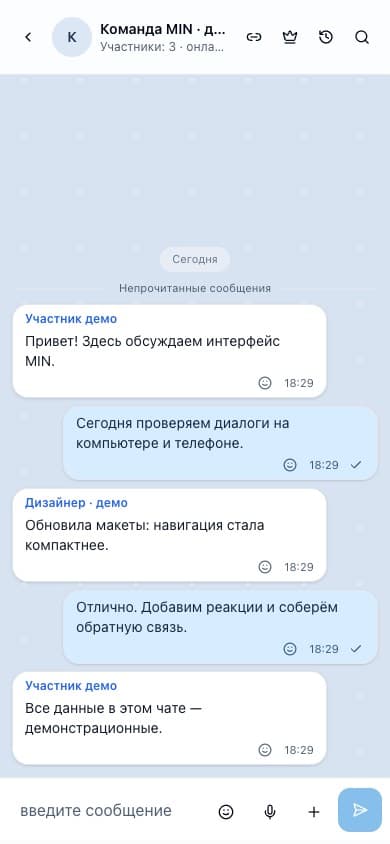390x844 pixels.
Task: Focus the 'введите сообщение' field
Action: point(110,811)
